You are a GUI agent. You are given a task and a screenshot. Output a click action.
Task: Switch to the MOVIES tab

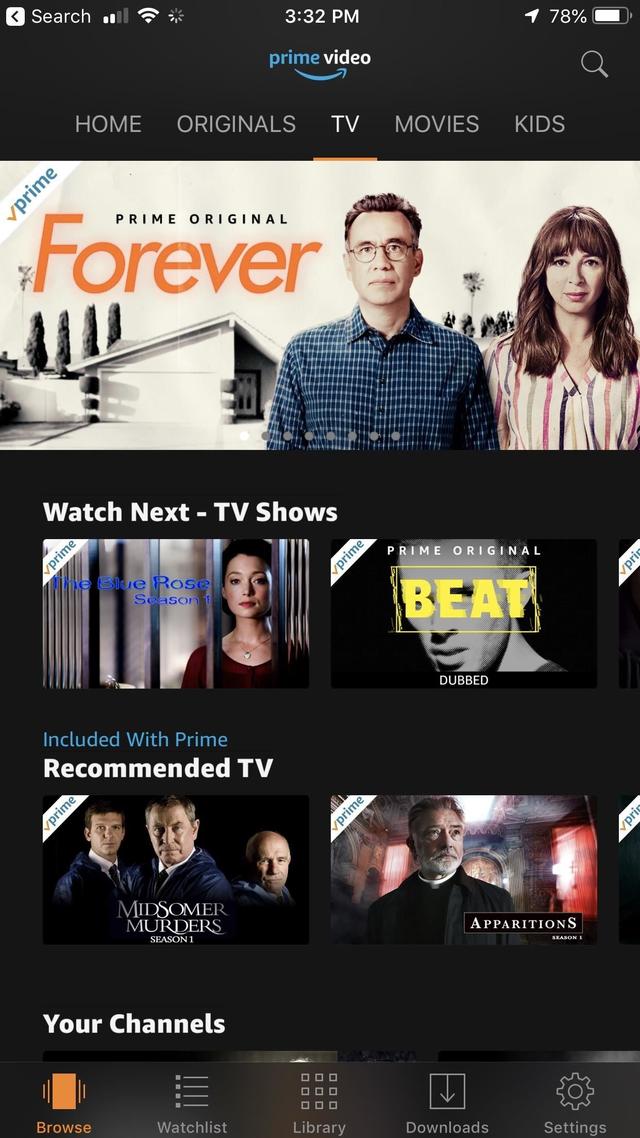point(436,124)
